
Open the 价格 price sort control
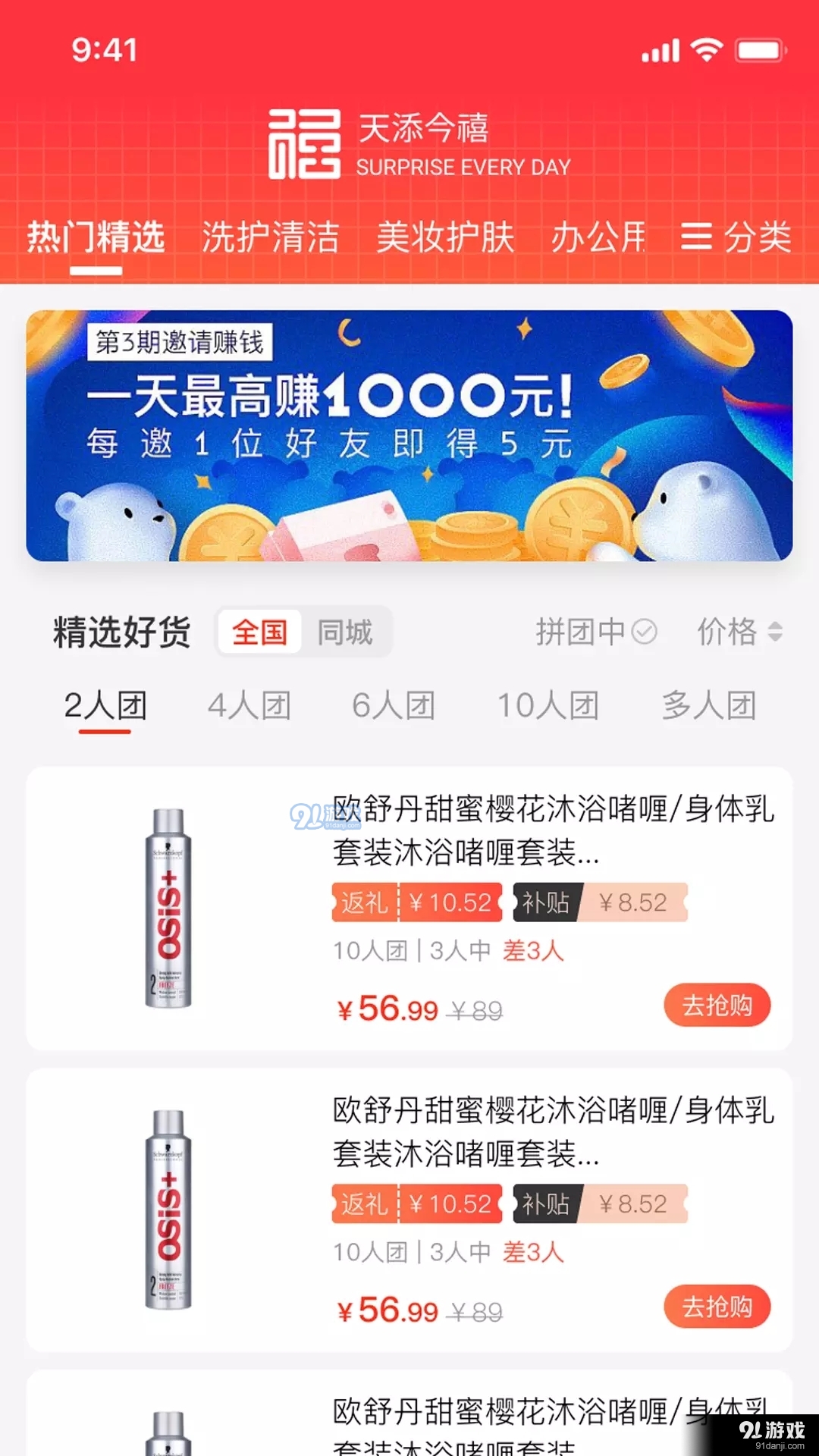click(x=739, y=632)
